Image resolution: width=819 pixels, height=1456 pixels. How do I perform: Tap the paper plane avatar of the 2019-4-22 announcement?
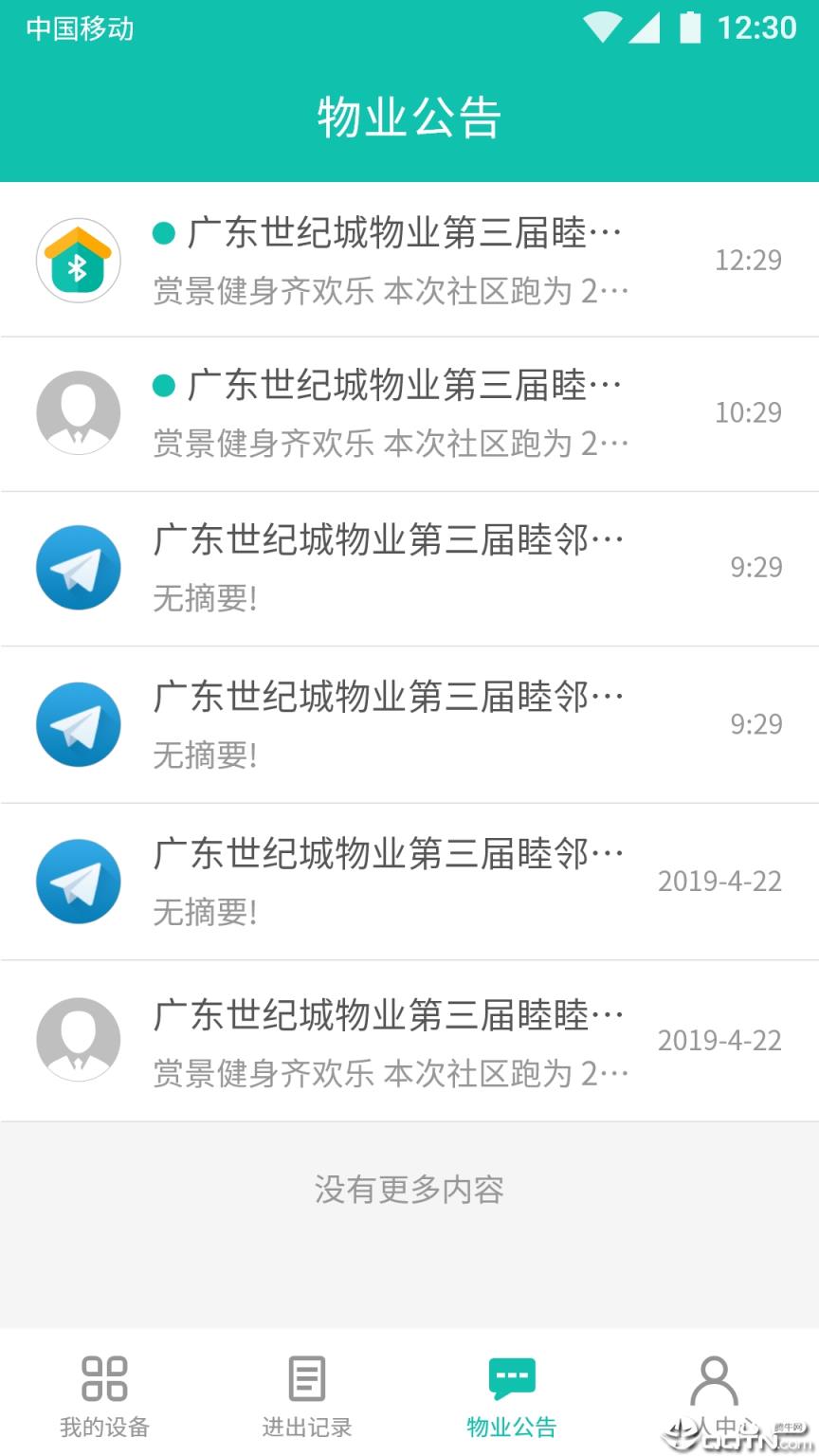[x=78, y=881]
